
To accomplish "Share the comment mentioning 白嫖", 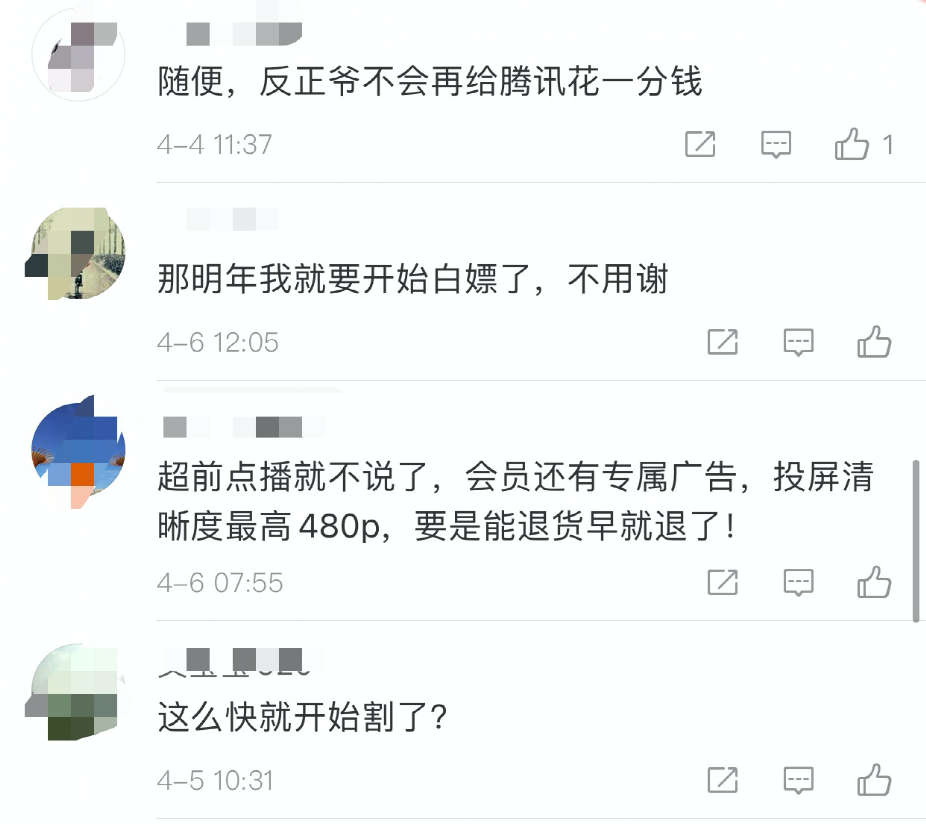I will point(722,343).
